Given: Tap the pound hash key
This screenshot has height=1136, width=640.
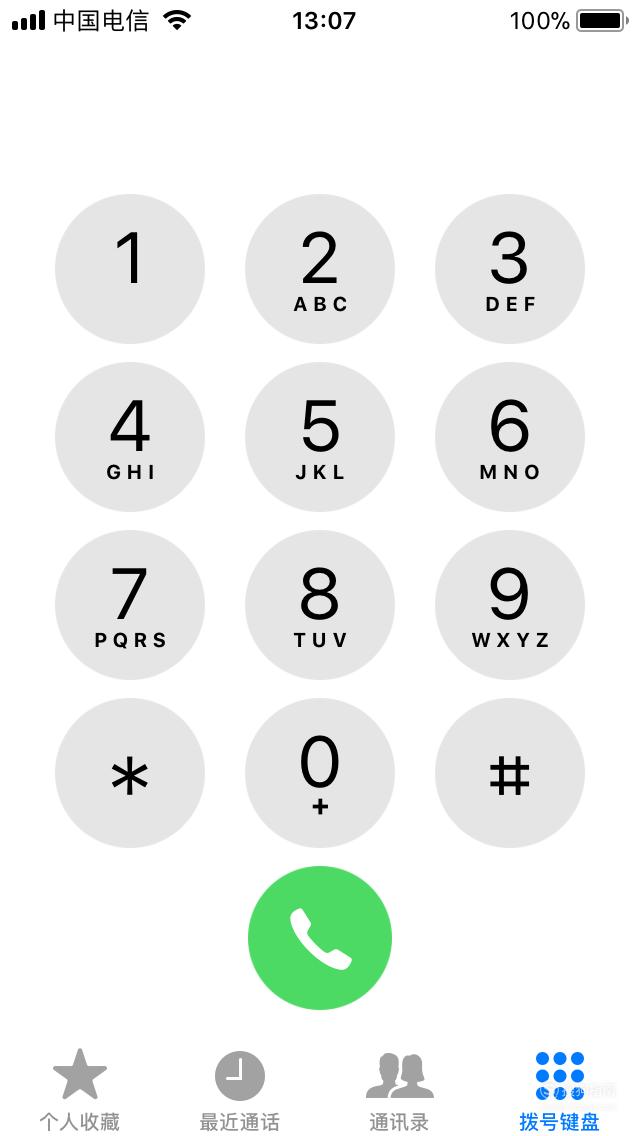Looking at the screenshot, I should [510, 773].
